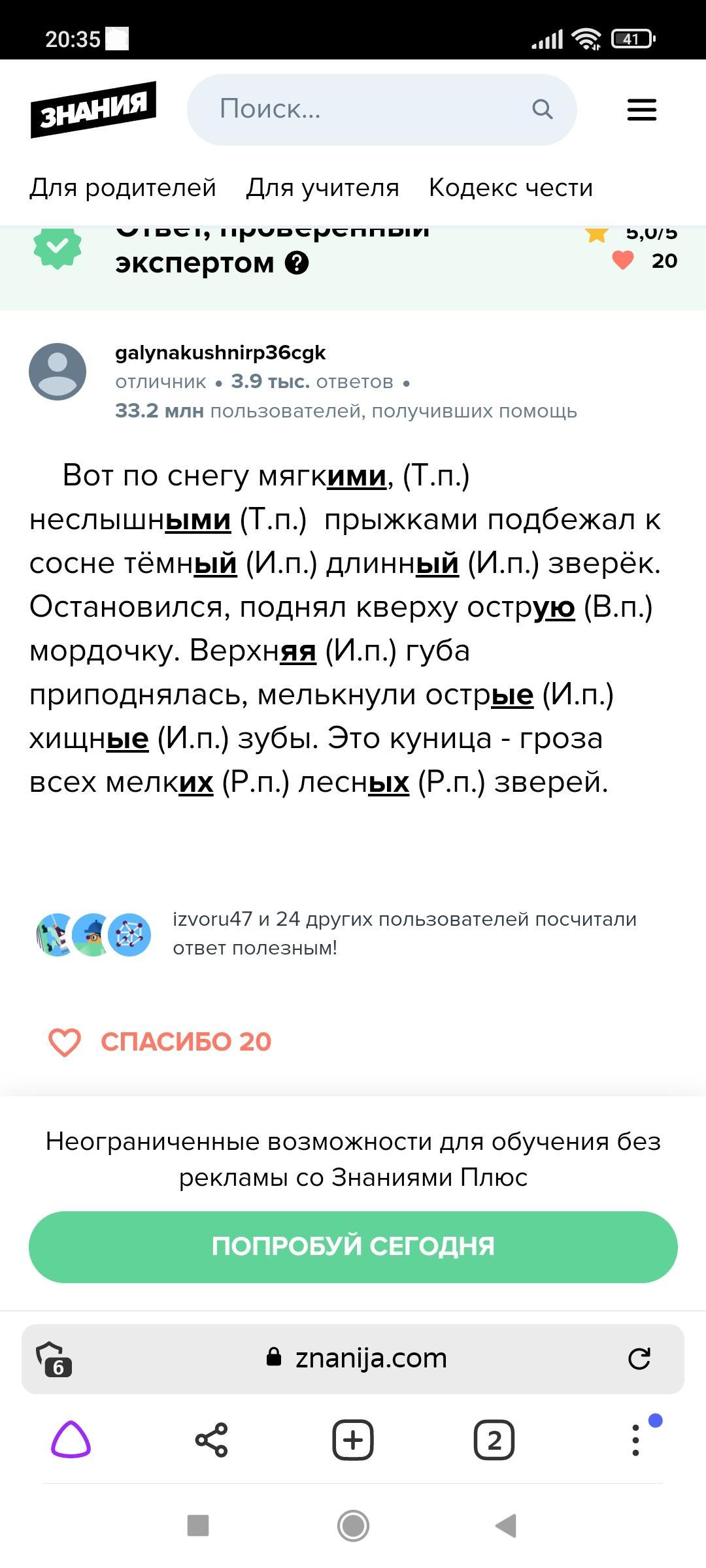Open the browser overflow menu

pyautogui.click(x=635, y=1440)
